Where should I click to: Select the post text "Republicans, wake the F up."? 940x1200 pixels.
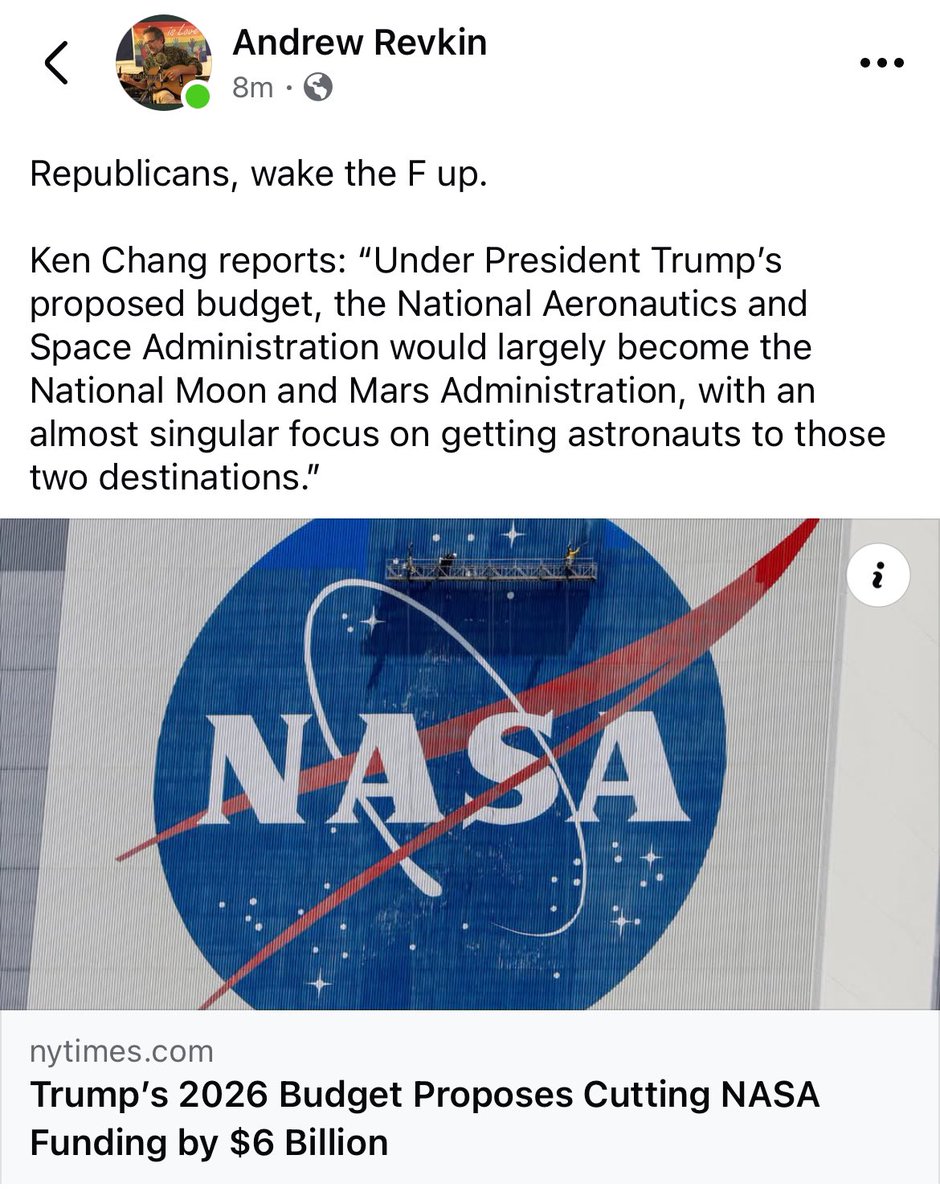[230, 172]
